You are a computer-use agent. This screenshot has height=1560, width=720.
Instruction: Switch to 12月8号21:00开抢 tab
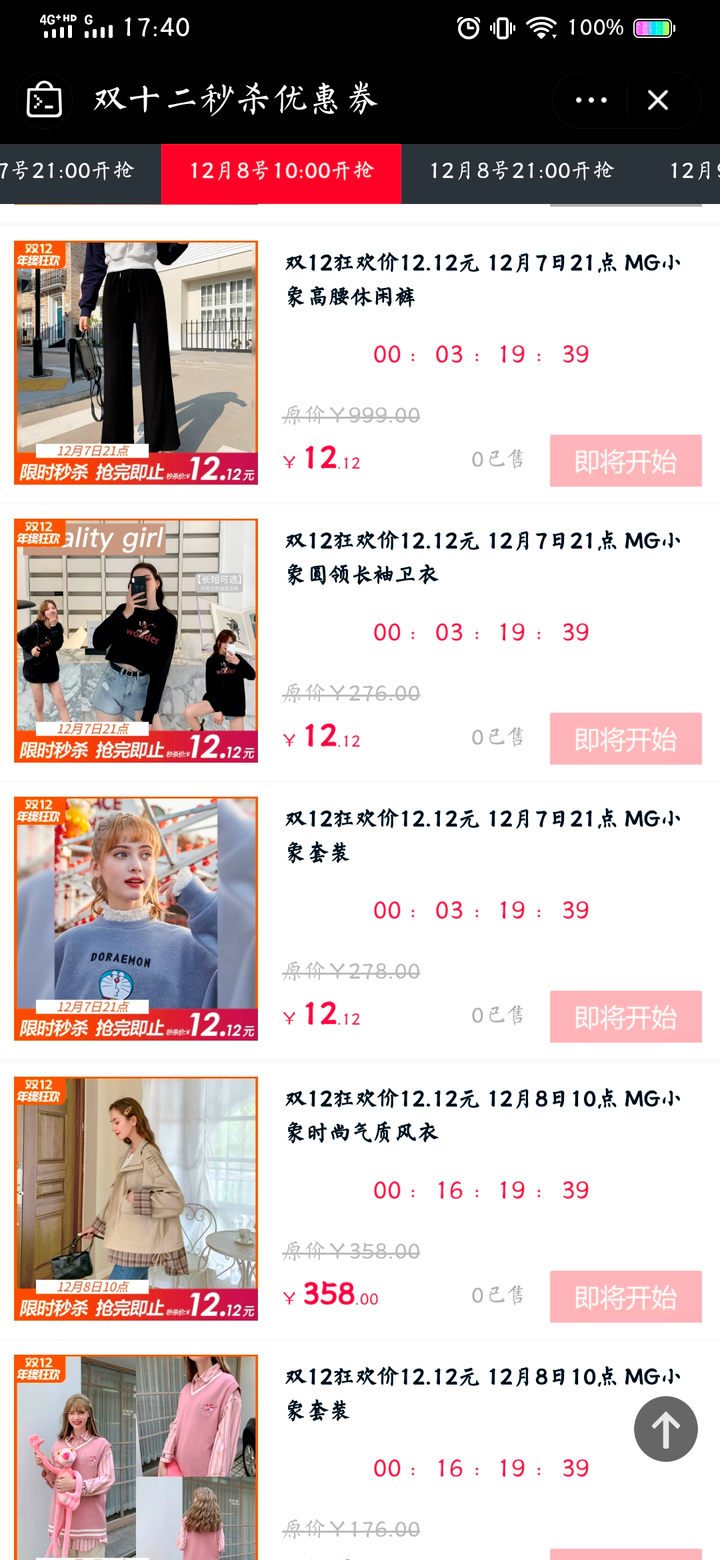tap(521, 172)
